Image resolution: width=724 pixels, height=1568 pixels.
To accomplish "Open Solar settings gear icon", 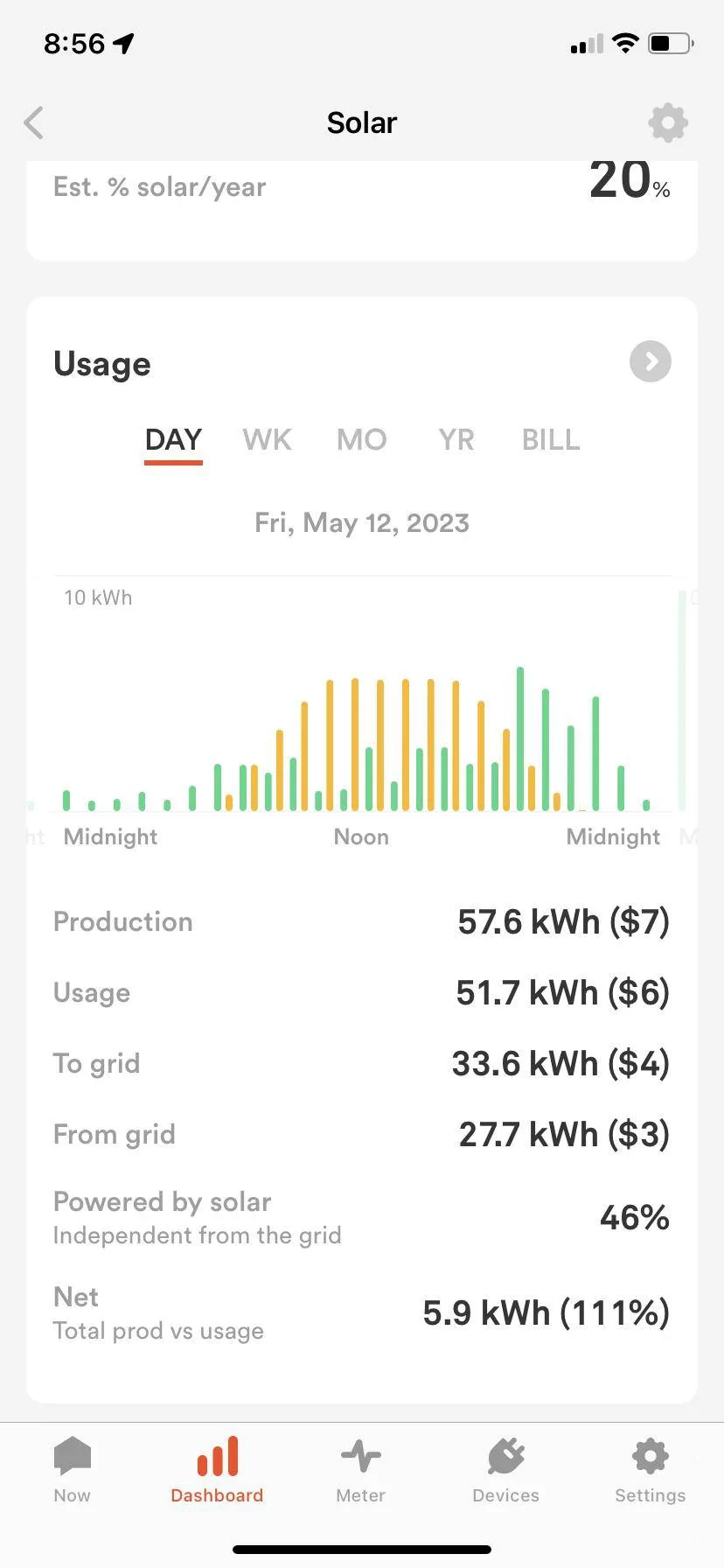I will click(668, 123).
